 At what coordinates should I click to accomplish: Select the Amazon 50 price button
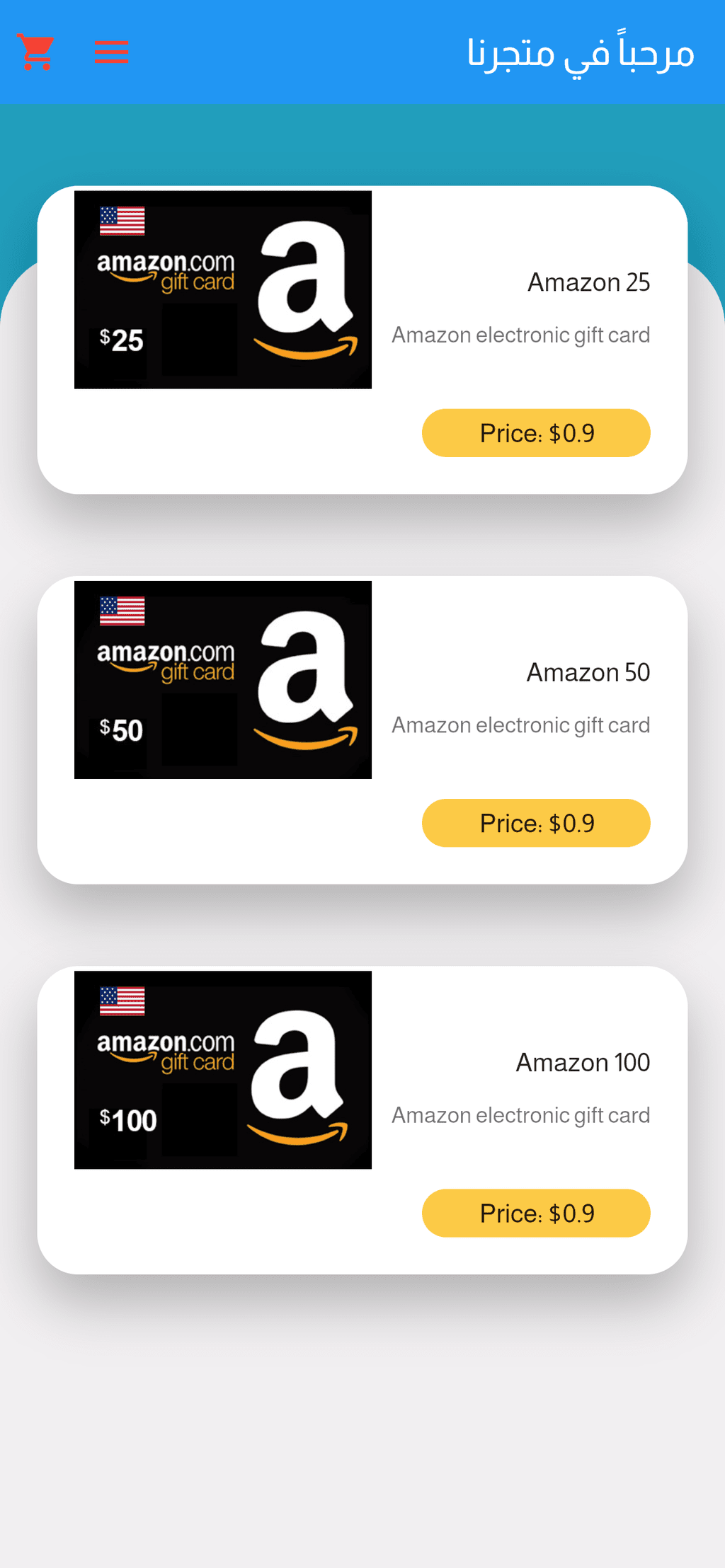(x=536, y=823)
